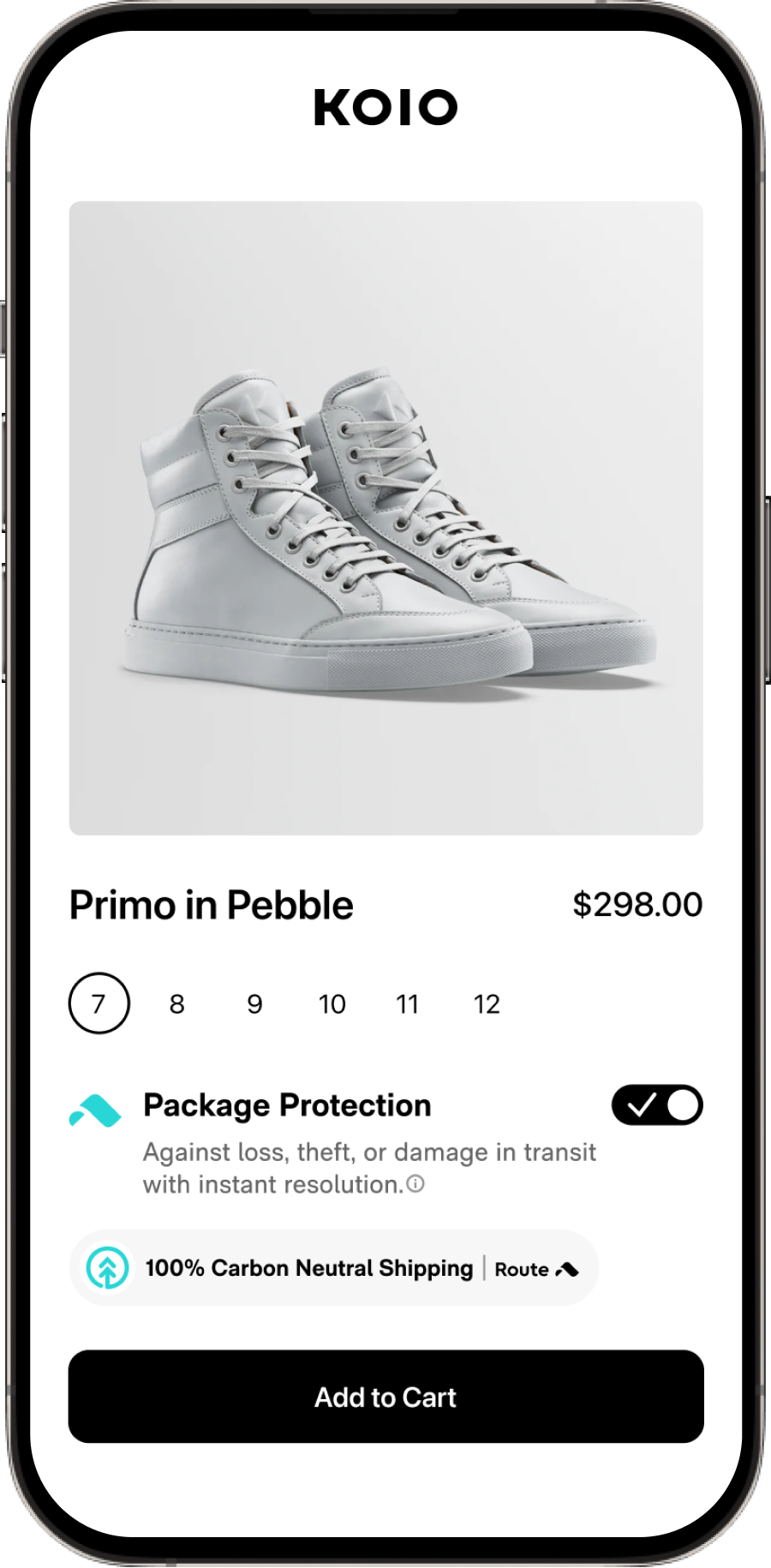Pick size 10
771x1568 pixels.
(x=332, y=1004)
